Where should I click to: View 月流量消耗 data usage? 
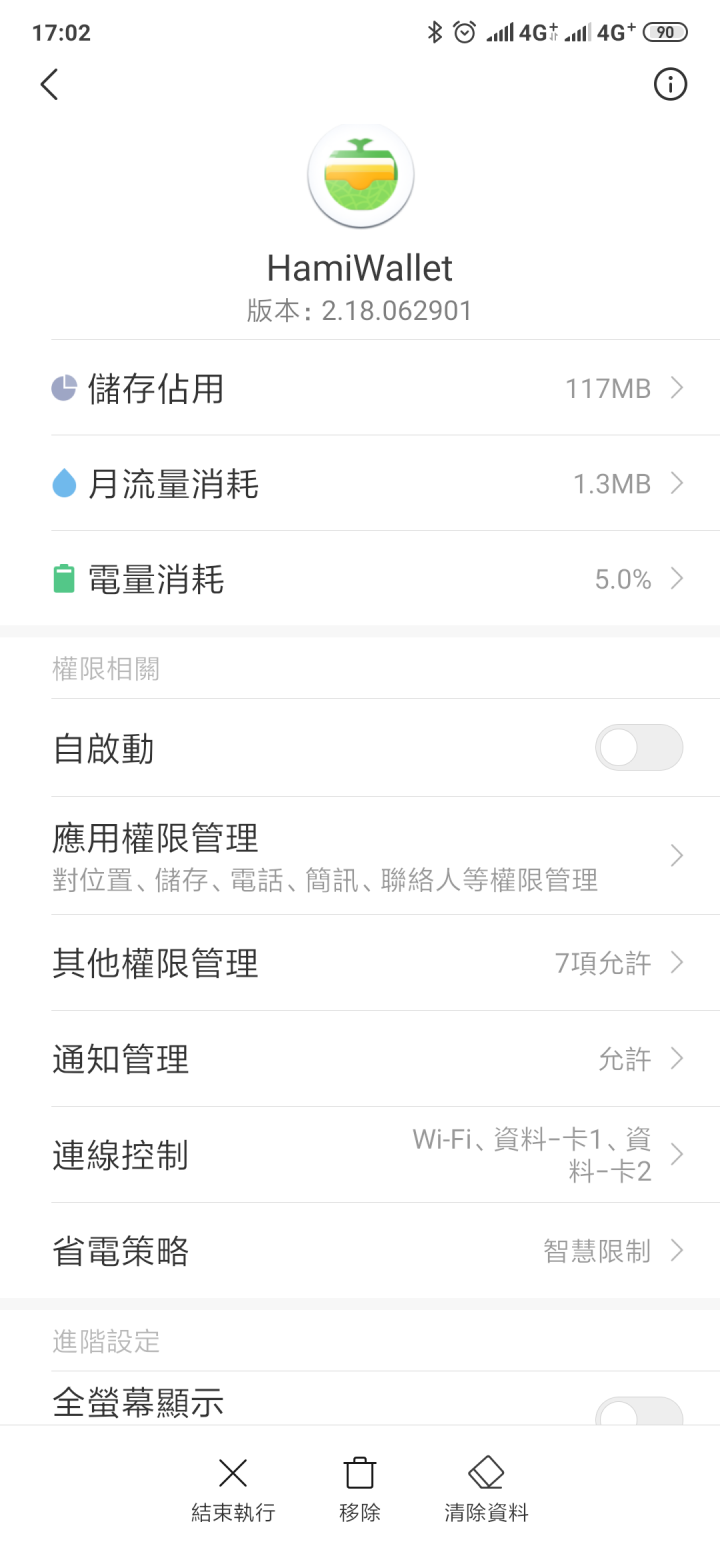click(x=360, y=484)
